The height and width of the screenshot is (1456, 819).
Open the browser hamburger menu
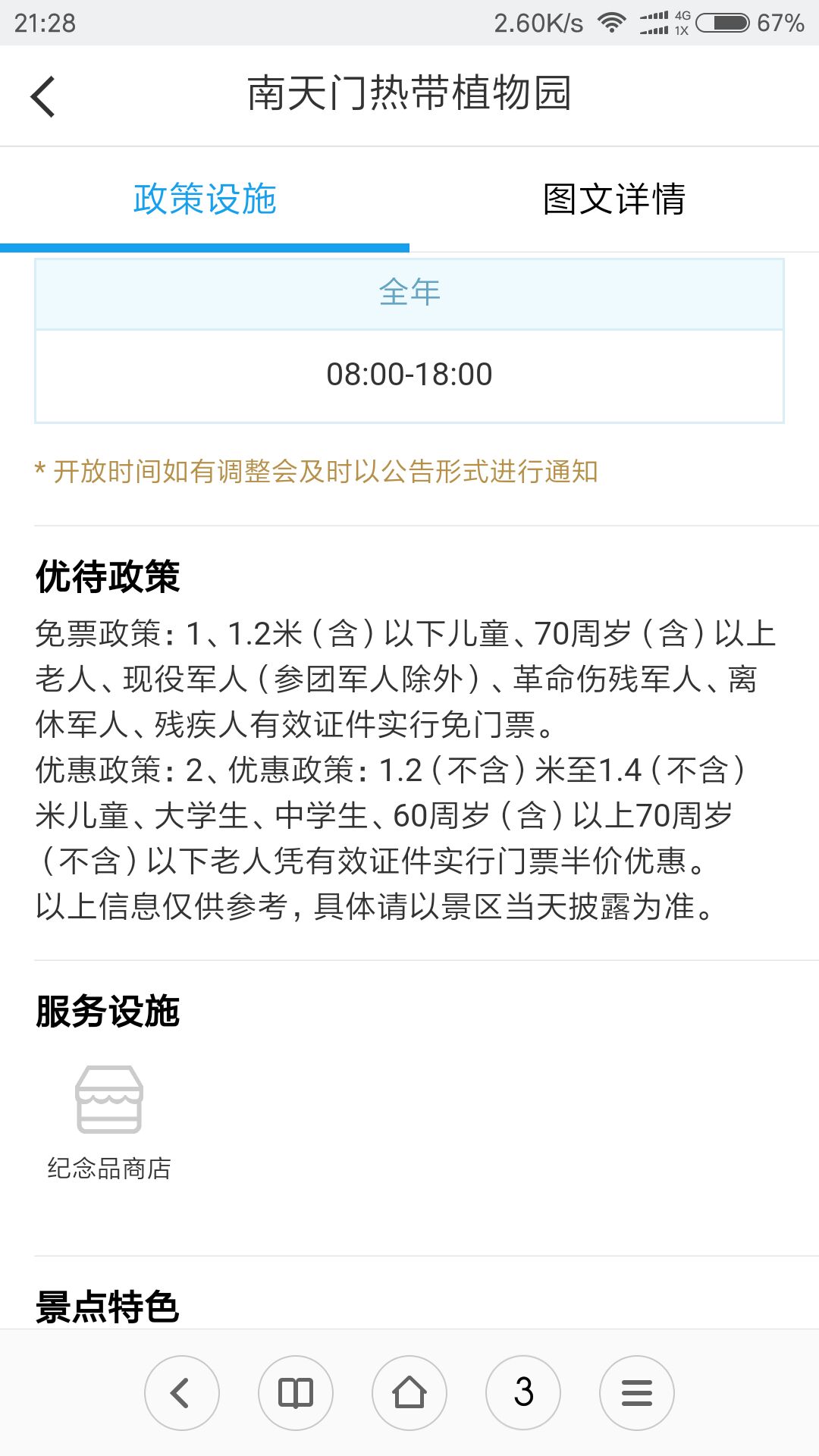(x=637, y=1393)
